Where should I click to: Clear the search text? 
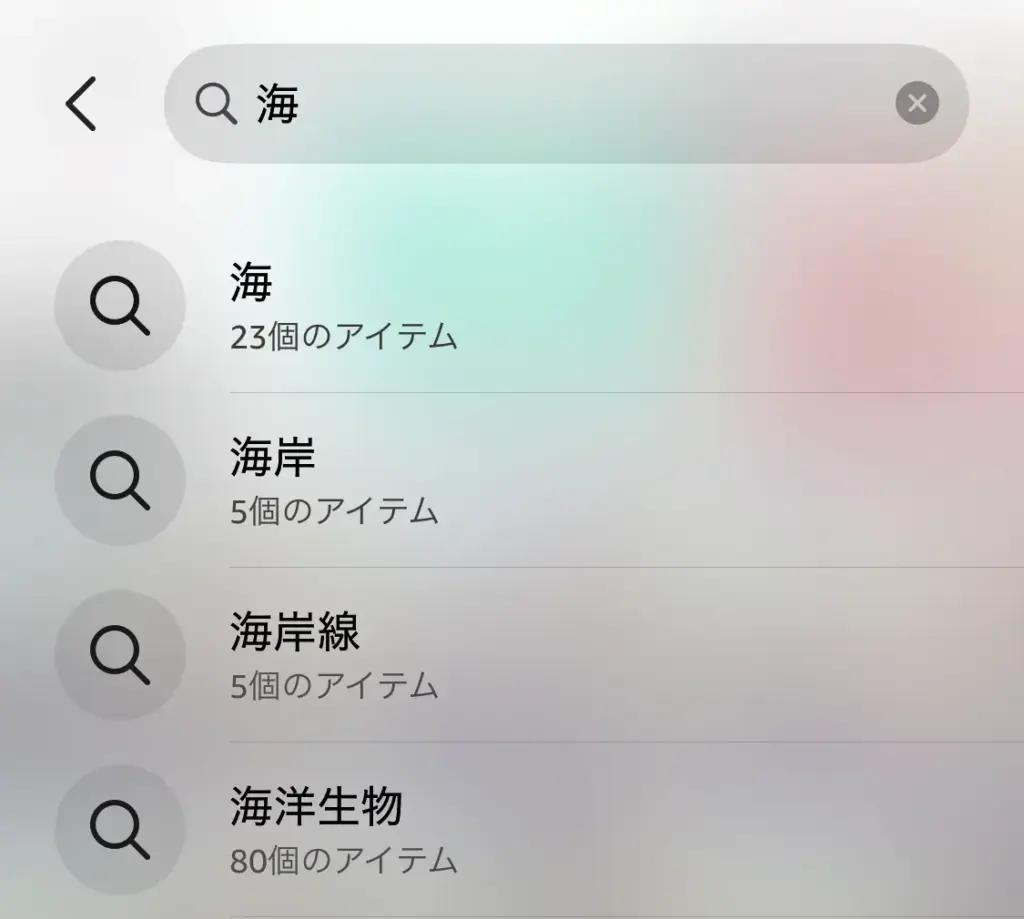[916, 104]
